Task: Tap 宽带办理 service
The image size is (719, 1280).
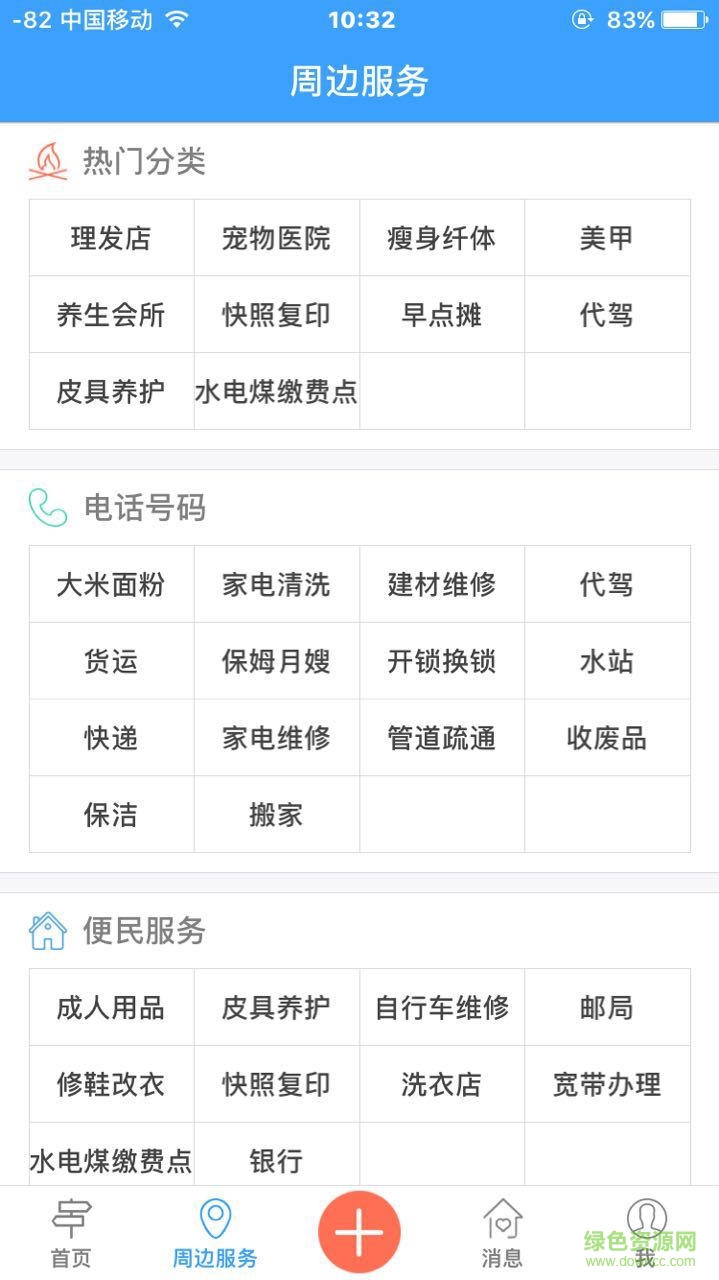Action: (x=607, y=1084)
